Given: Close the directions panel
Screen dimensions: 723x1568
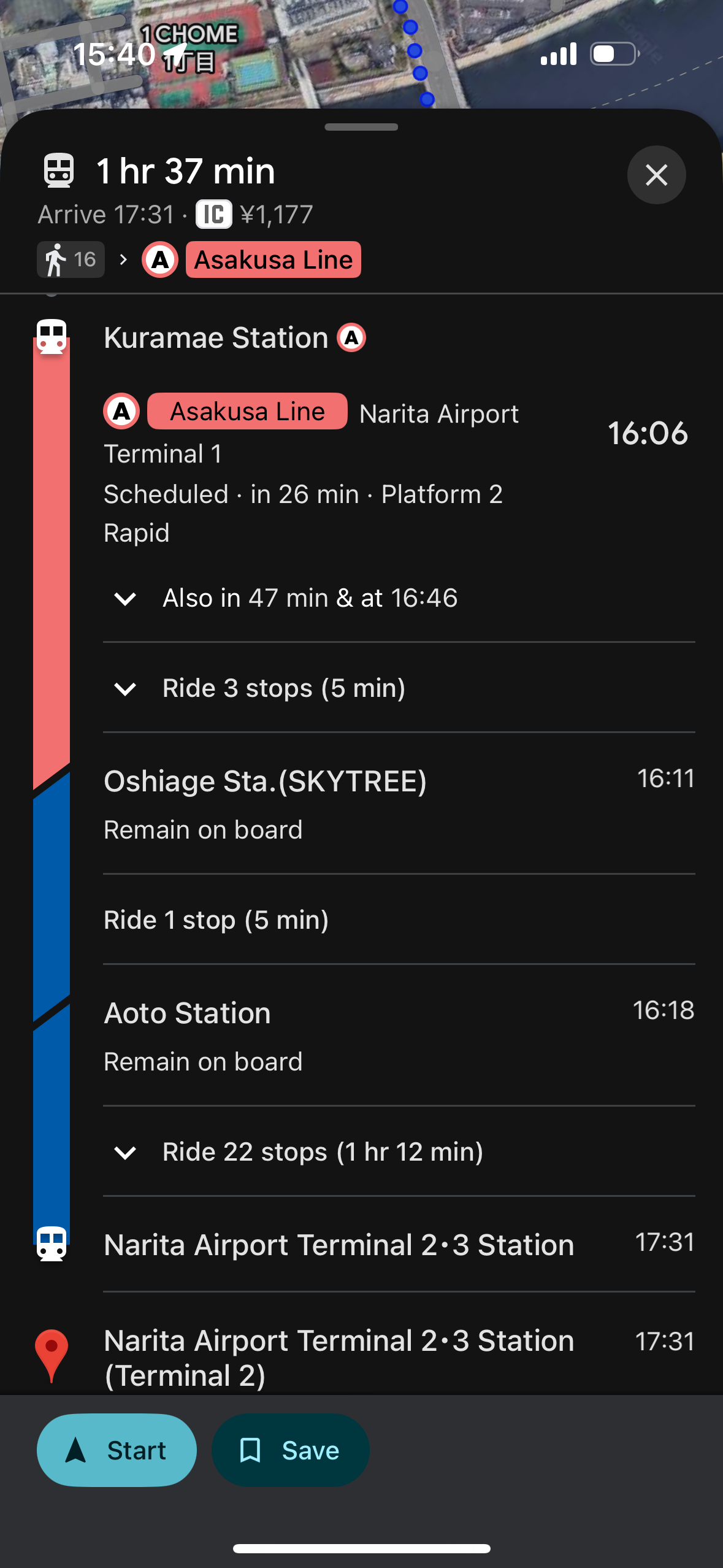Looking at the screenshot, I should [x=656, y=175].
